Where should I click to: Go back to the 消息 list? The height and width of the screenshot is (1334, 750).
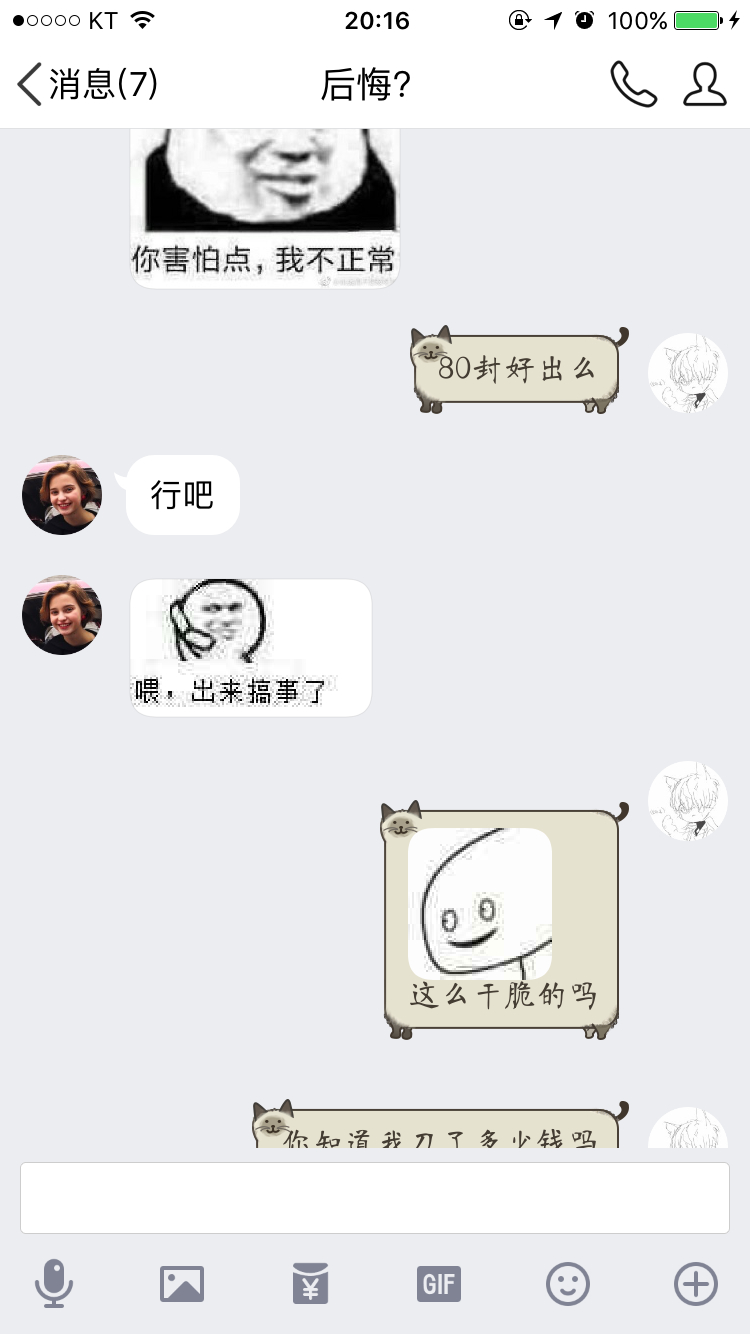click(x=87, y=84)
